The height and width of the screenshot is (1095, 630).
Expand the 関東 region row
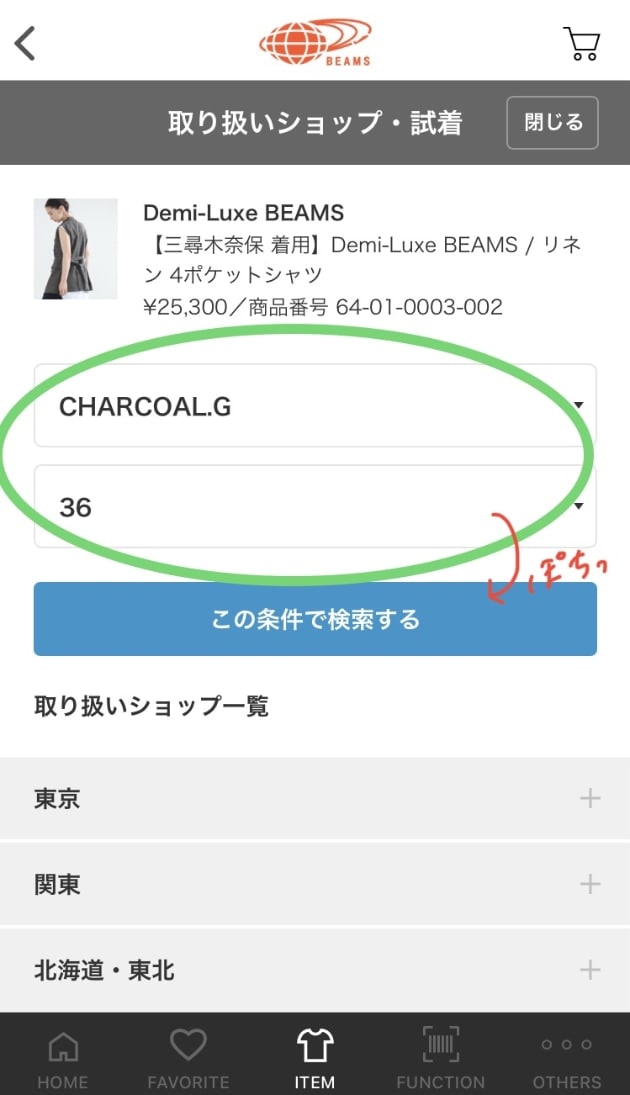[315, 884]
